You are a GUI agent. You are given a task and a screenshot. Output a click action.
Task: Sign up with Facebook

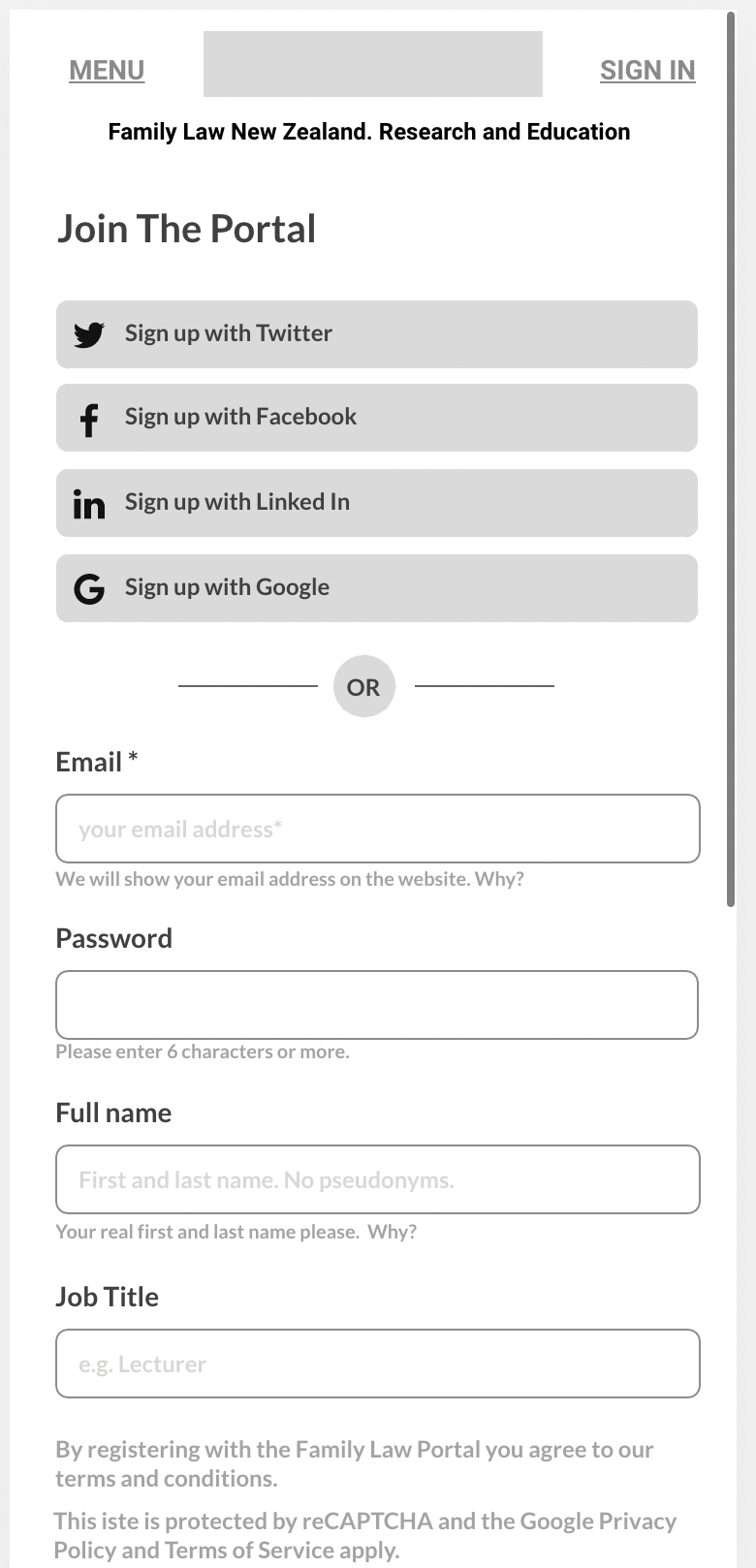(x=377, y=418)
